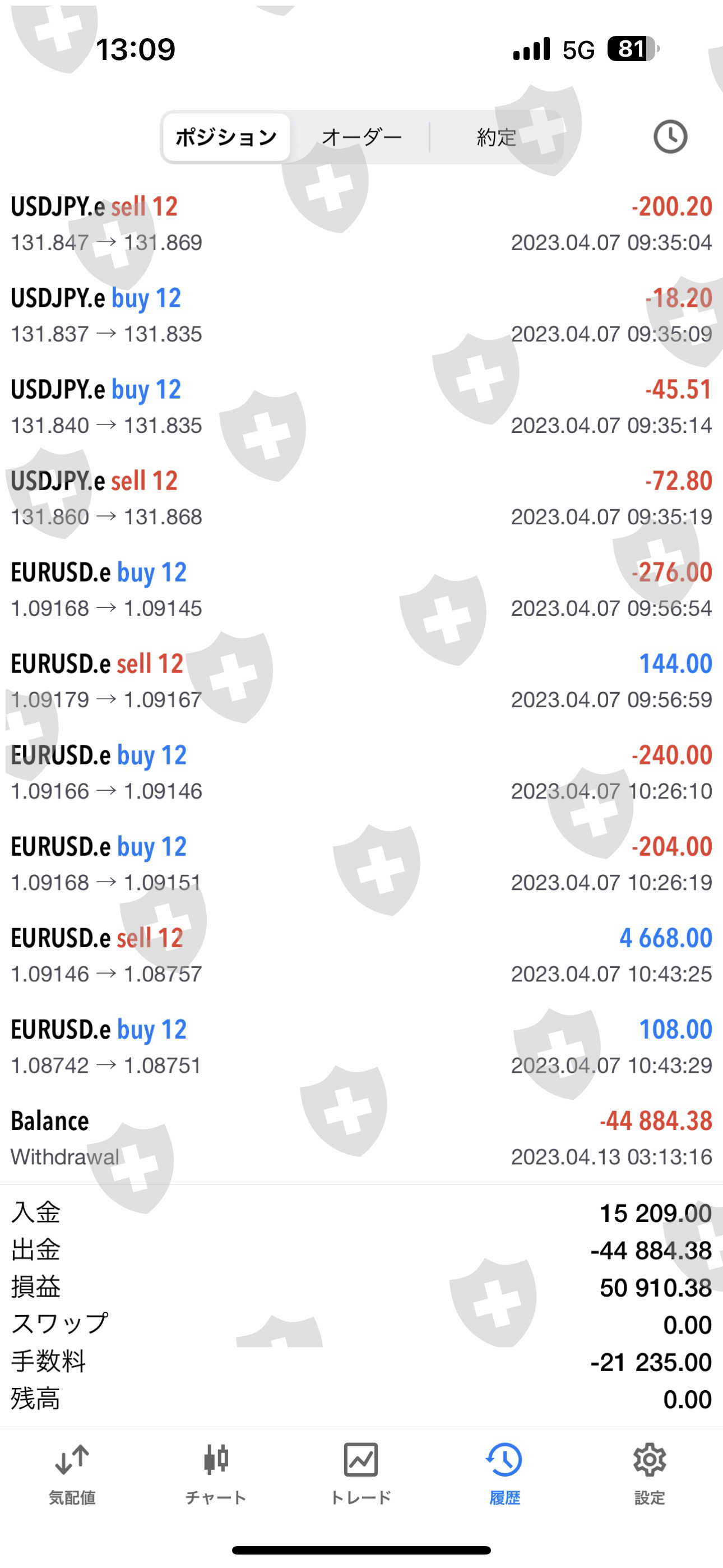Open the 設定 tab
The height and width of the screenshot is (1568, 723).
650,1473
